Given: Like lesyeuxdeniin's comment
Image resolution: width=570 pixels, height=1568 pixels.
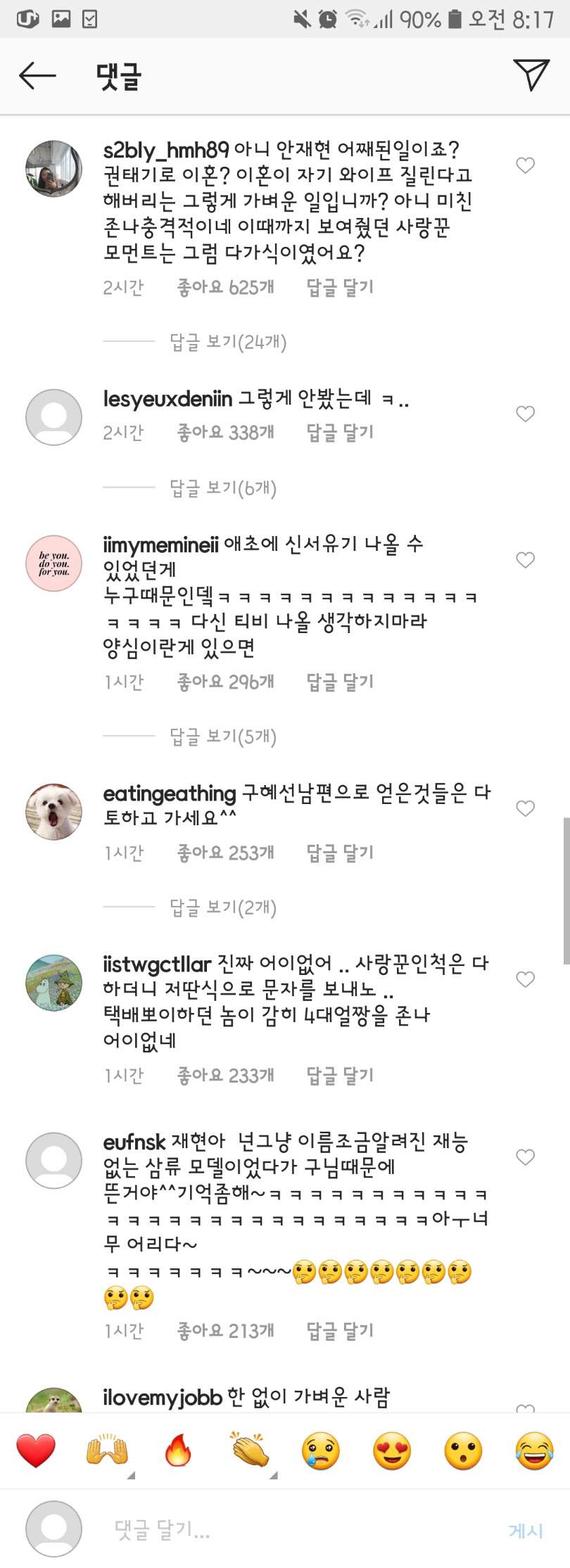Looking at the screenshot, I should [525, 414].
